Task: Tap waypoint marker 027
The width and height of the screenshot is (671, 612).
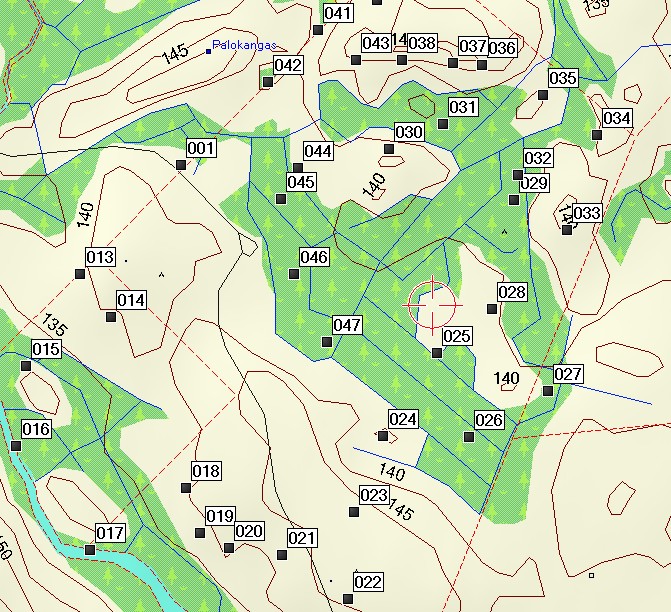Action: coord(547,390)
